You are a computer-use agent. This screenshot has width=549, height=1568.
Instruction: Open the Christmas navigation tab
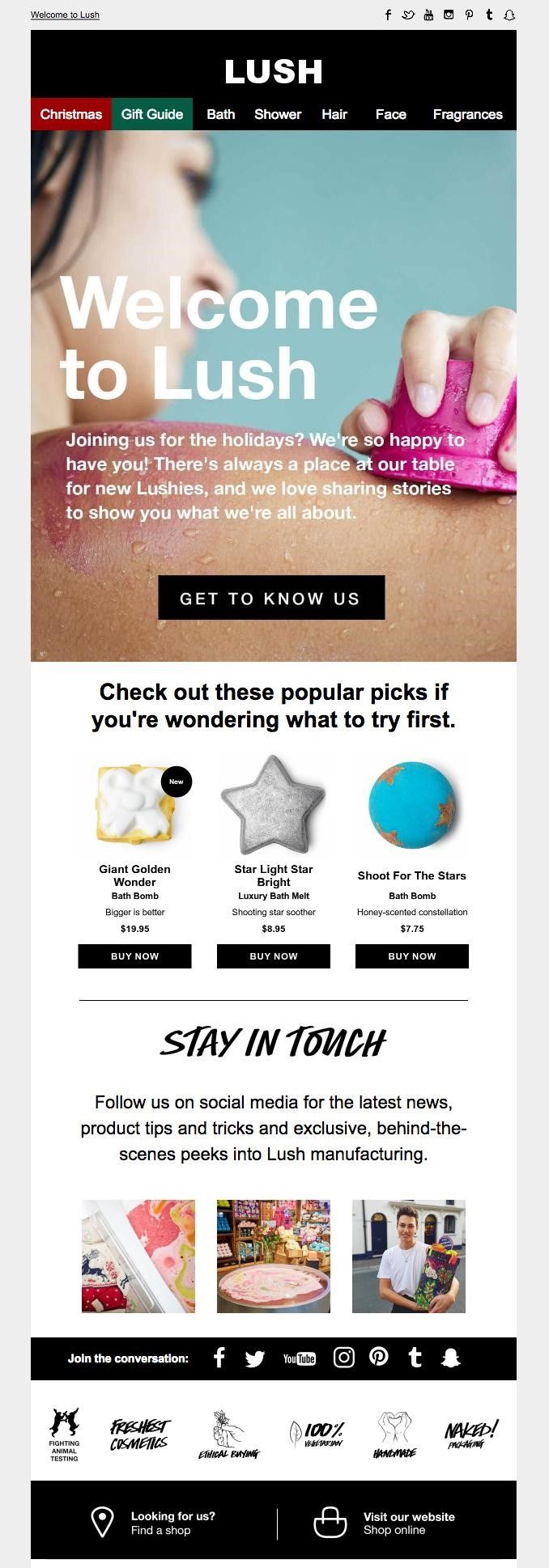[71, 114]
